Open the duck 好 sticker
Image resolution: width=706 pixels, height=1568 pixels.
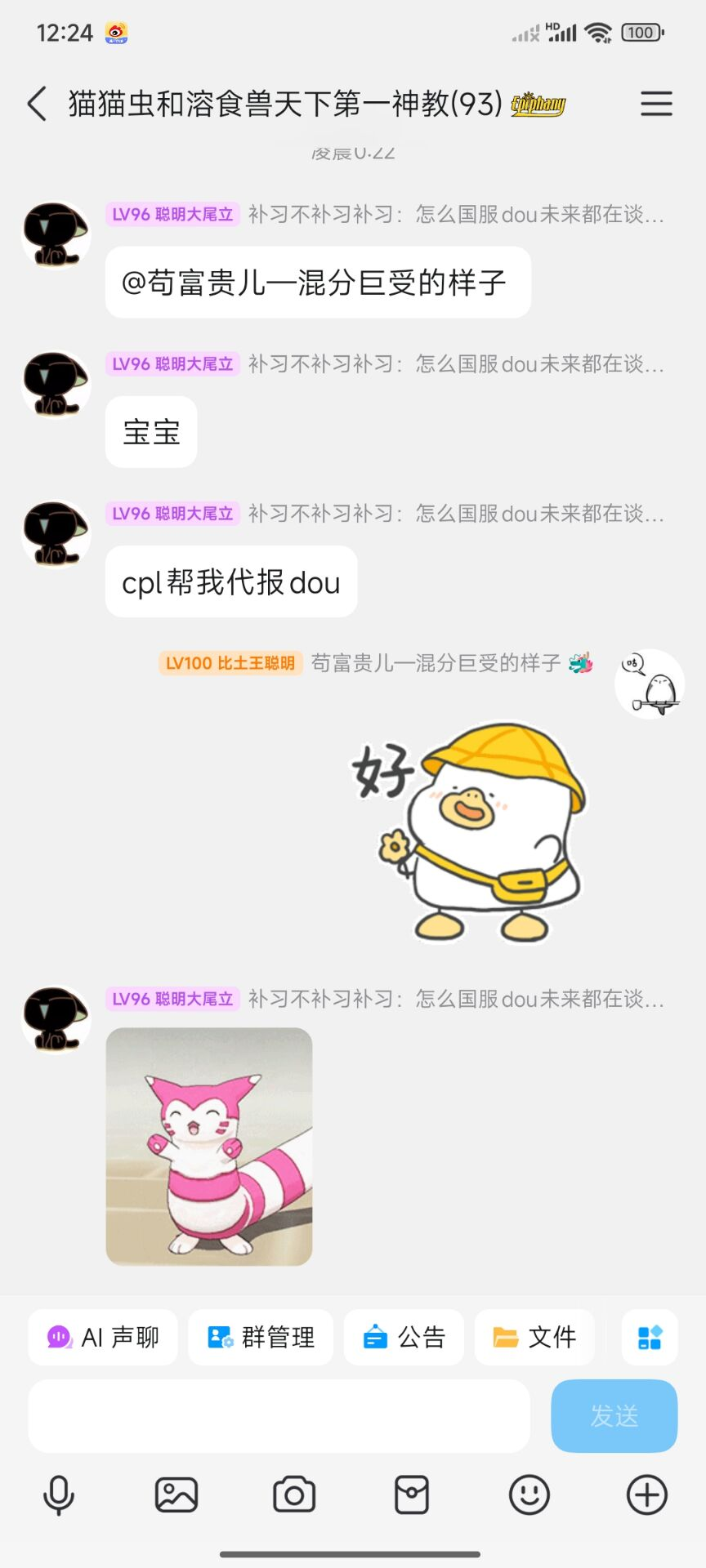point(470,831)
